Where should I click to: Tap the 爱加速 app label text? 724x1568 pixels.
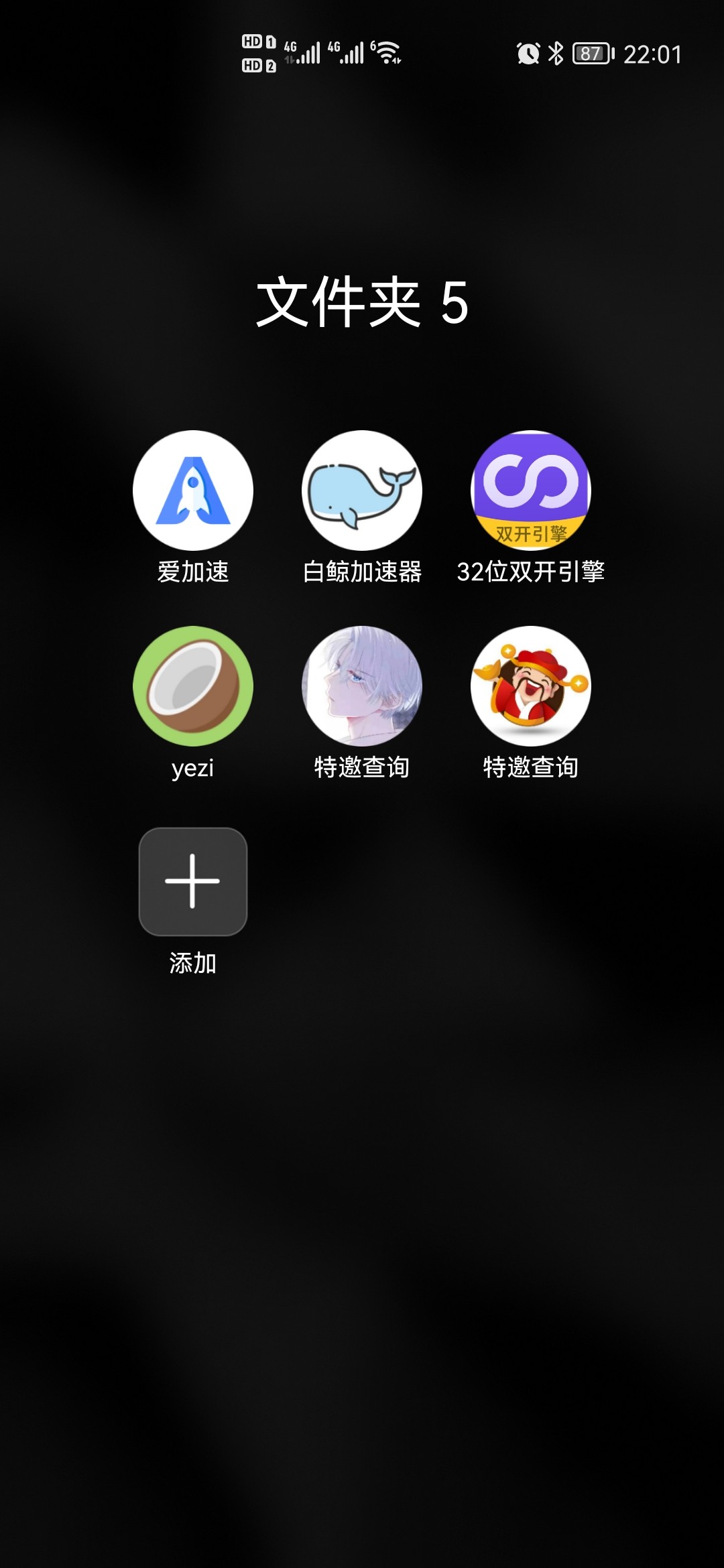tap(192, 573)
